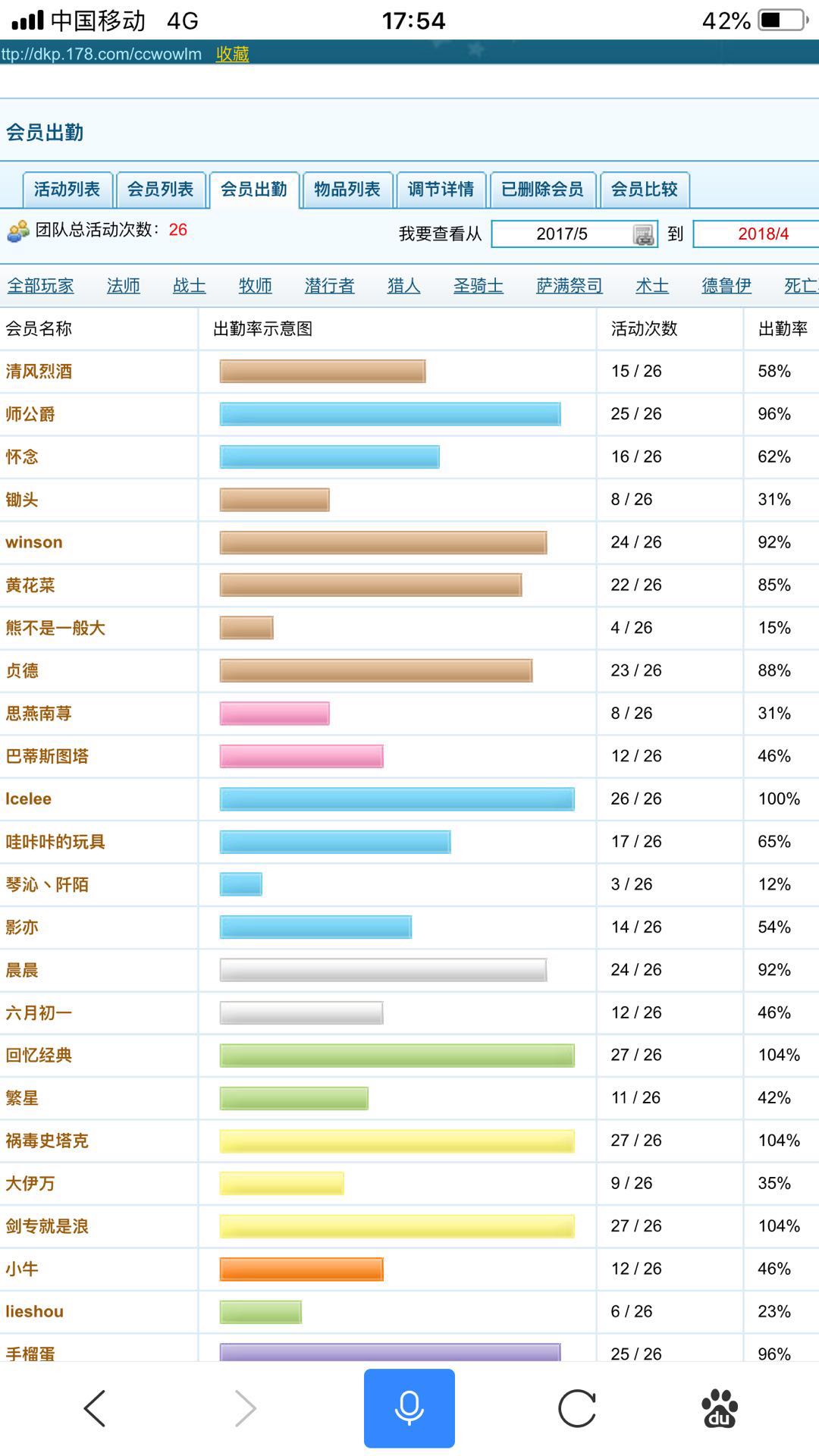
Task: Filter by 法师 class
Action: point(124,286)
